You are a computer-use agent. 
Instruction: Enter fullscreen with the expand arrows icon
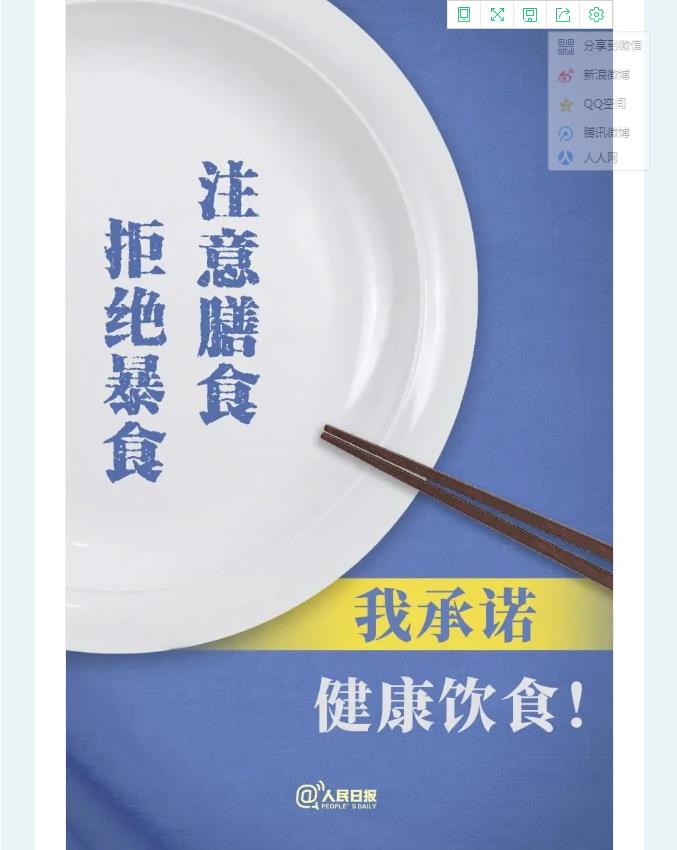pyautogui.click(x=497, y=15)
